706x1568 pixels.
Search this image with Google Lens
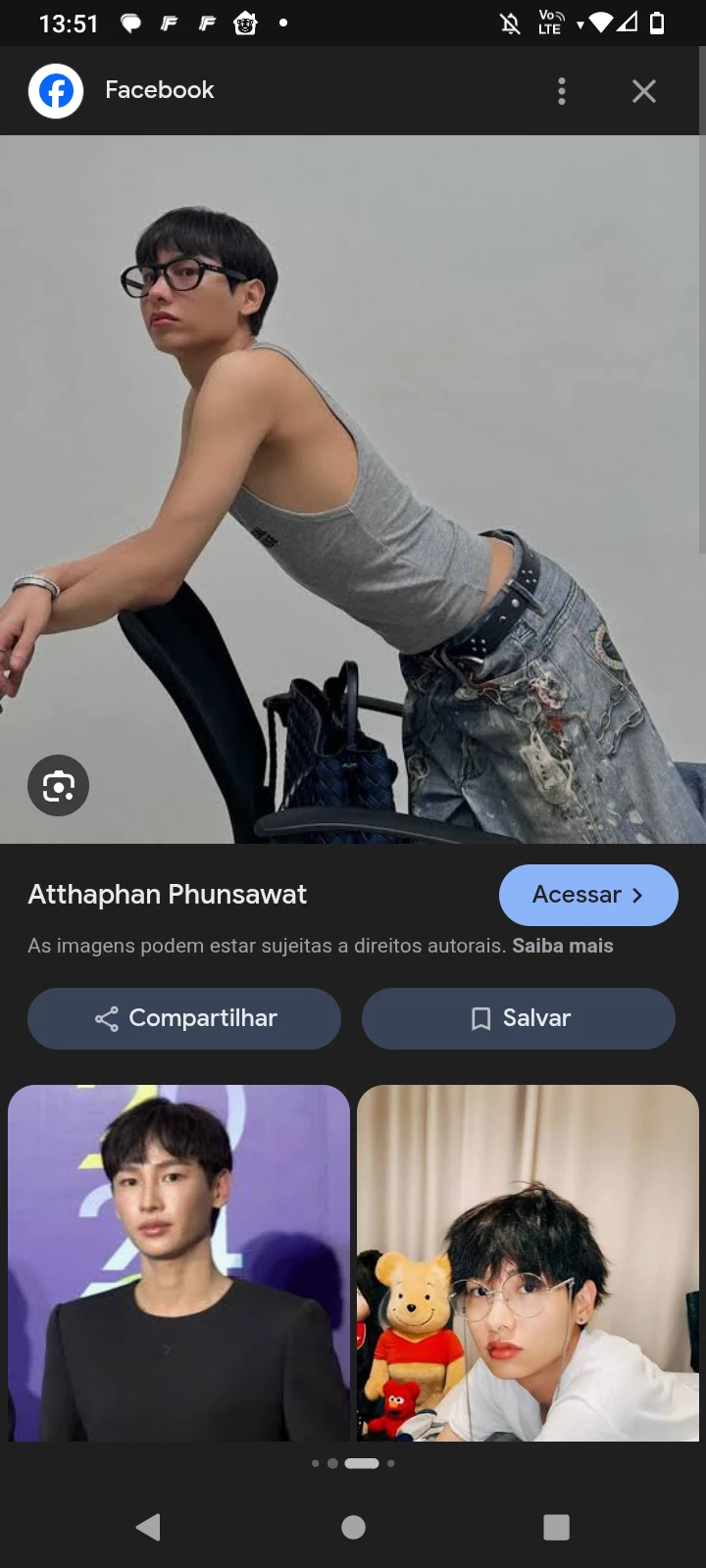tap(58, 785)
